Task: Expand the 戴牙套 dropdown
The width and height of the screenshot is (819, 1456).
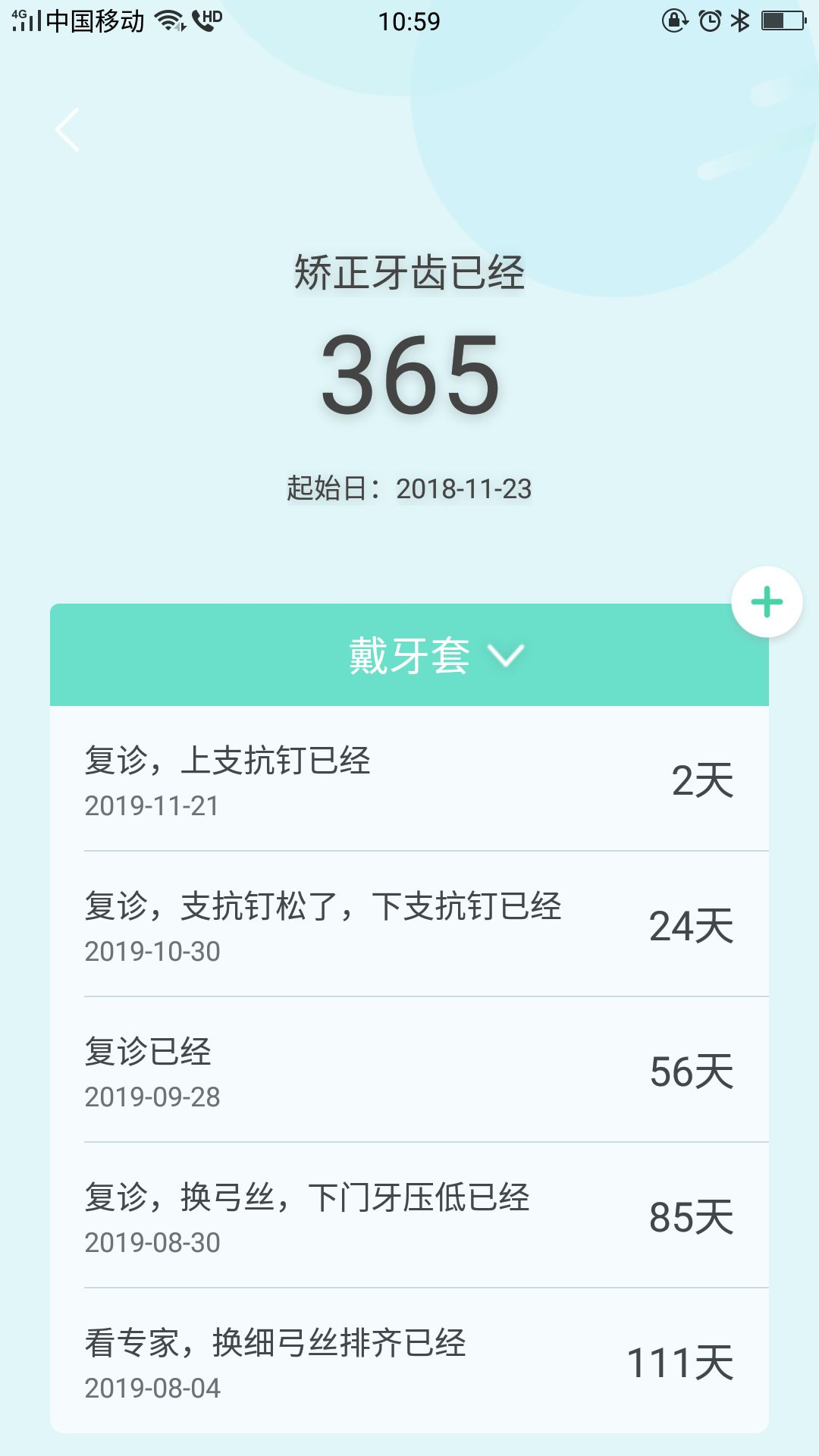Action: [x=436, y=655]
